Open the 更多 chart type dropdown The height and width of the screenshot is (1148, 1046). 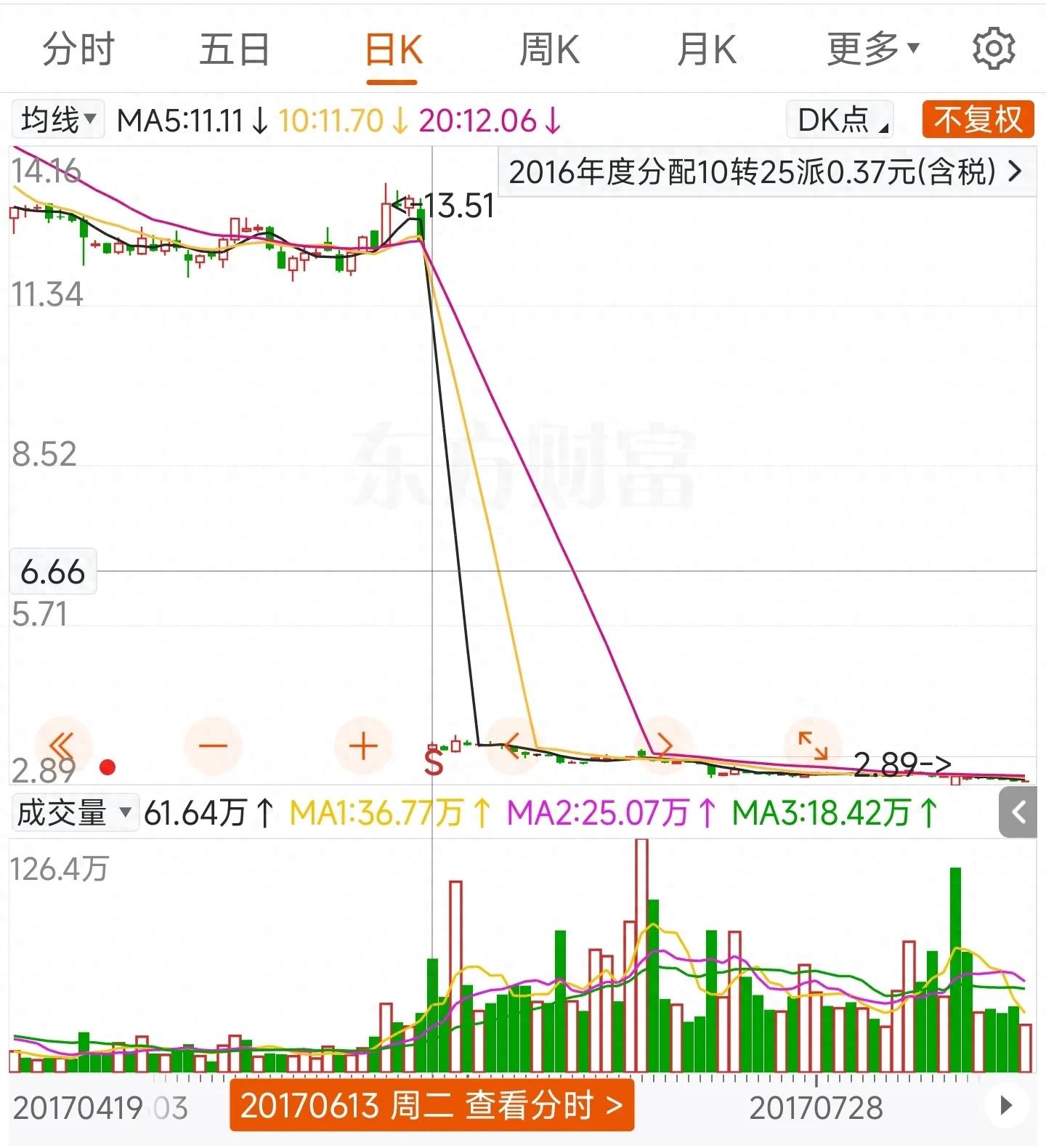[x=869, y=49]
